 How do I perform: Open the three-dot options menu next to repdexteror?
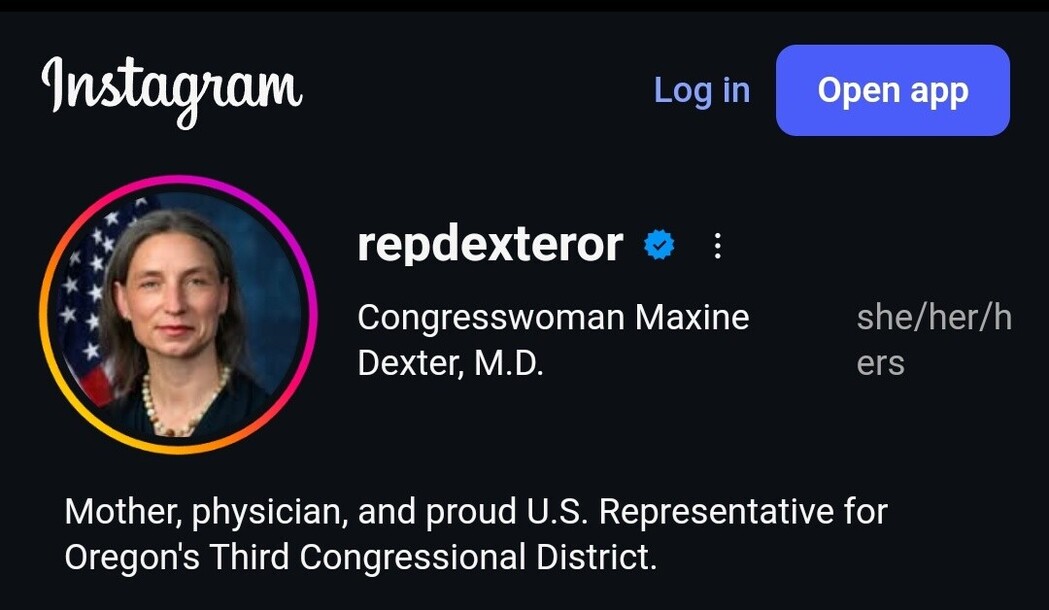[x=717, y=245]
